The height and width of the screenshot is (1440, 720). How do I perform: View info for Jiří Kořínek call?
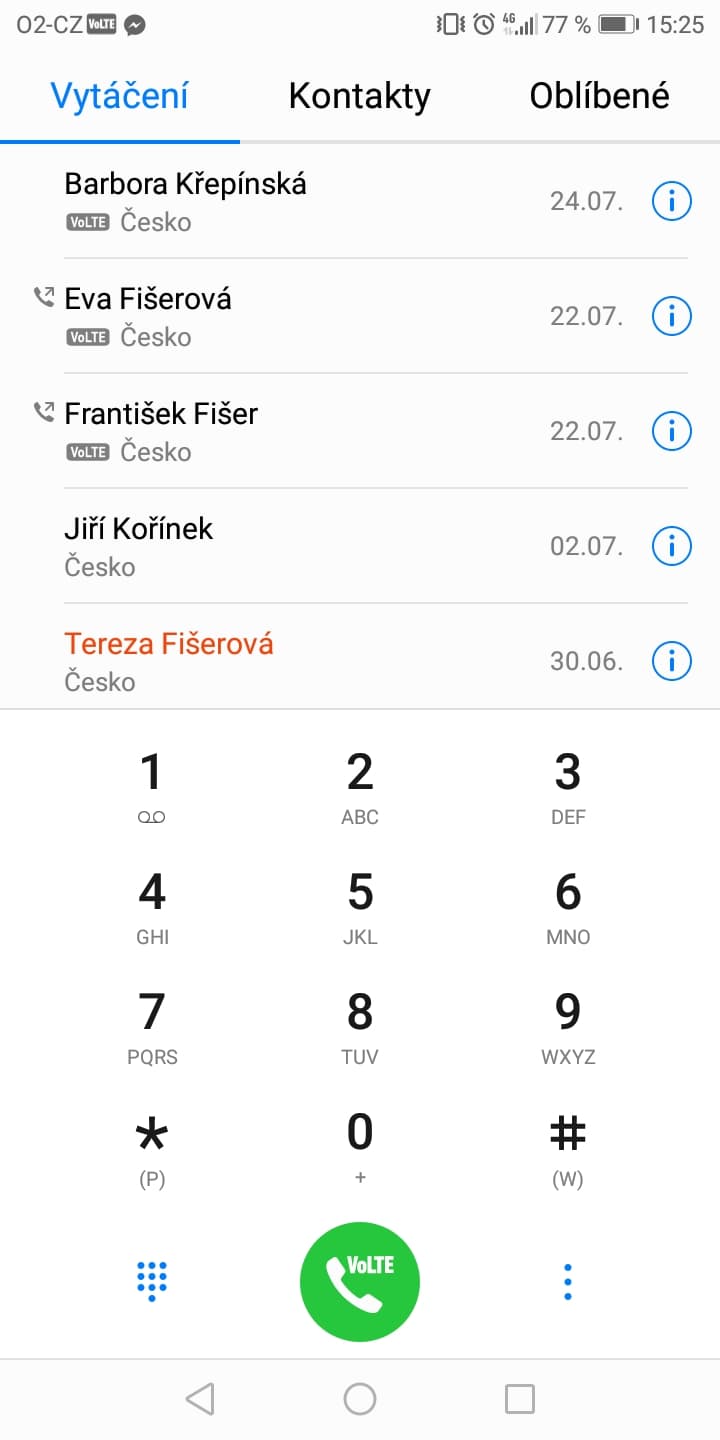point(671,546)
